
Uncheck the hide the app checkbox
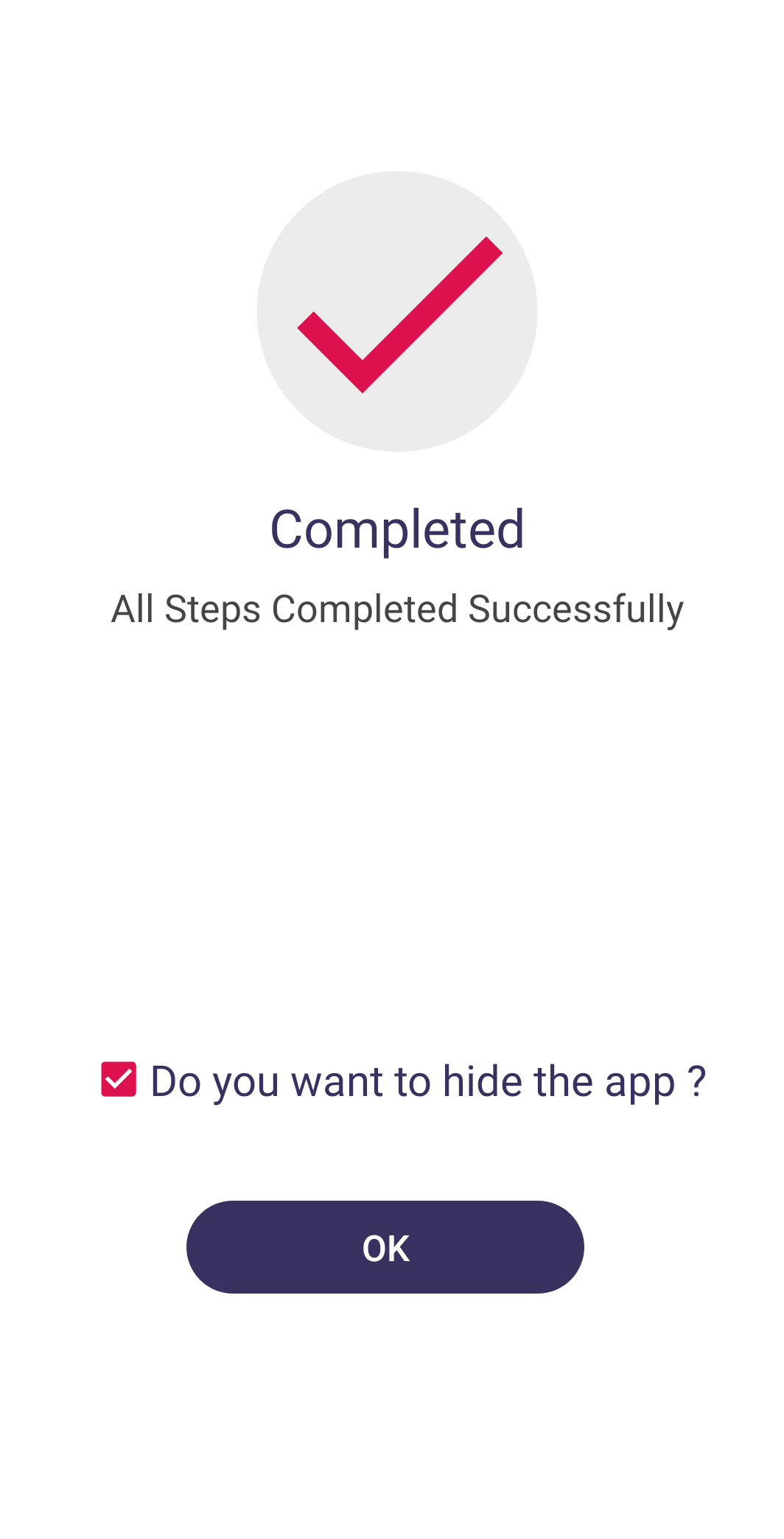(x=119, y=1079)
